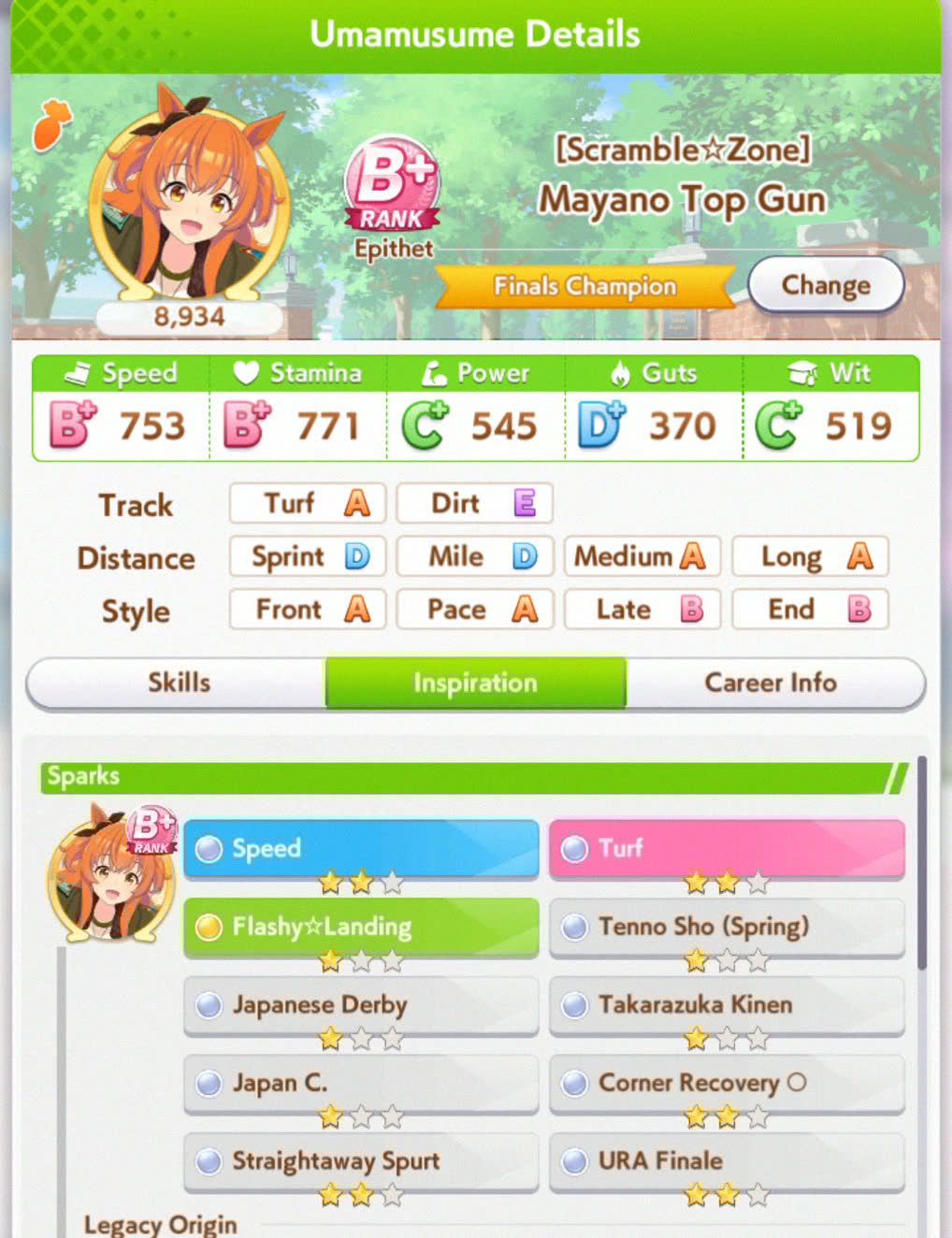Screen dimensions: 952x1238
Task: View the Japanese Derby spark
Action: pyautogui.click(x=361, y=1005)
